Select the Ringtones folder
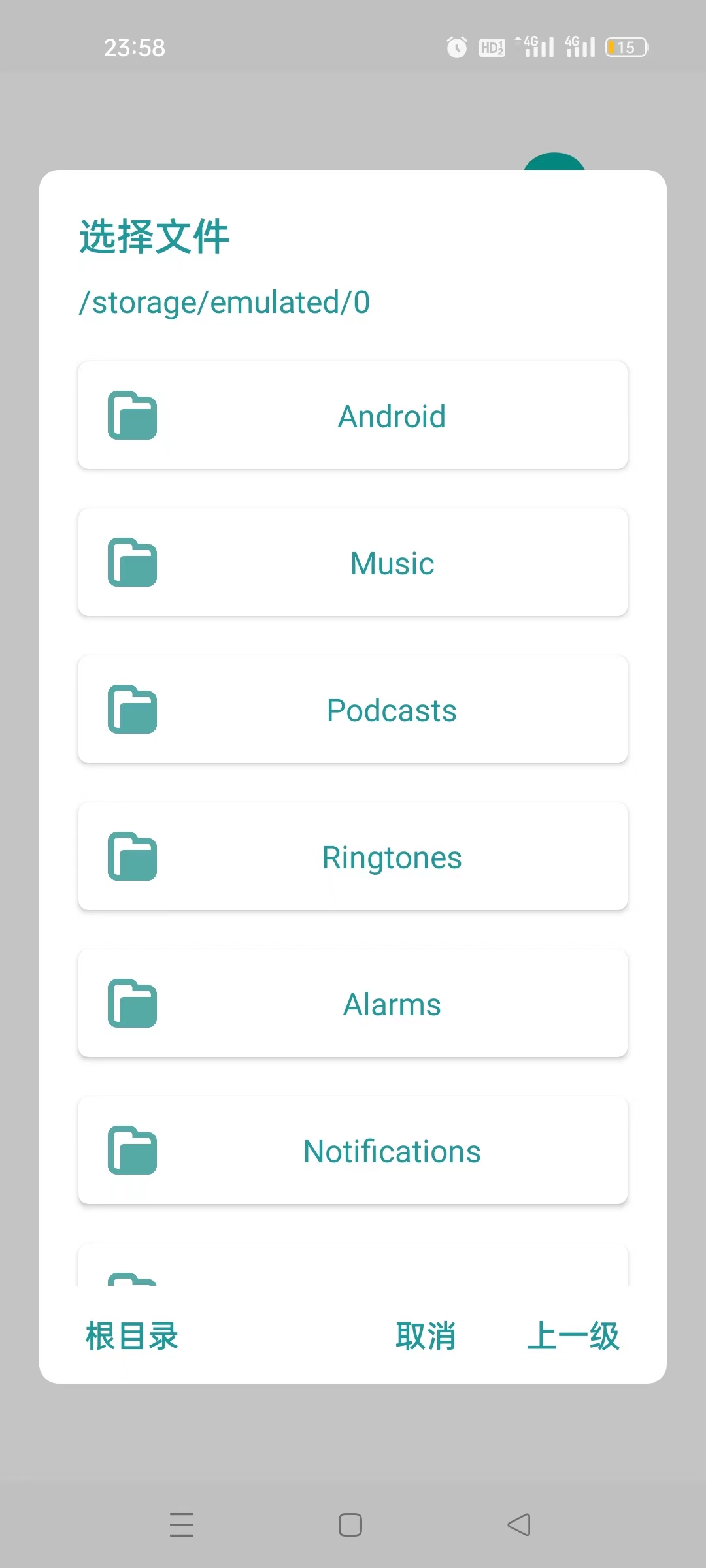This screenshot has width=706, height=1568. 353,857
